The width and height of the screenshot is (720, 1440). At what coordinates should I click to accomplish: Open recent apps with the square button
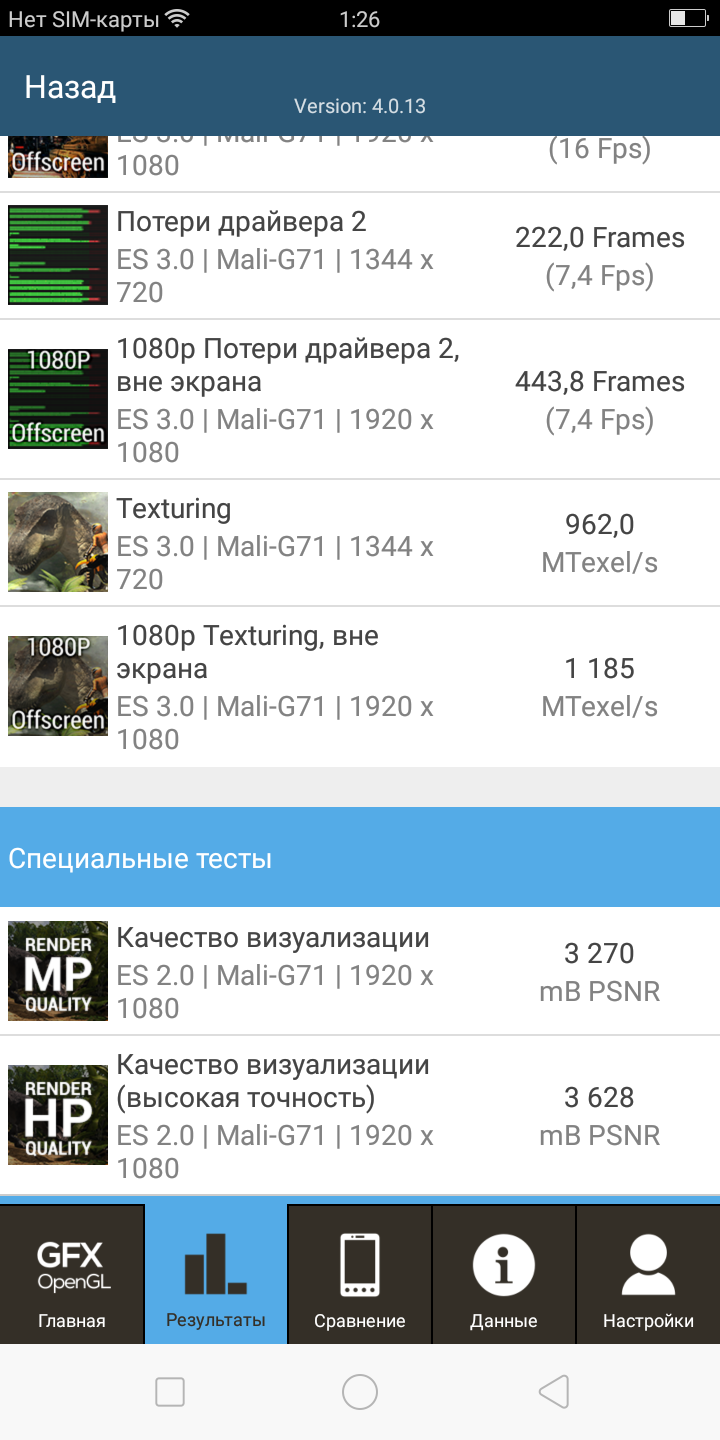pyautogui.click(x=170, y=1391)
